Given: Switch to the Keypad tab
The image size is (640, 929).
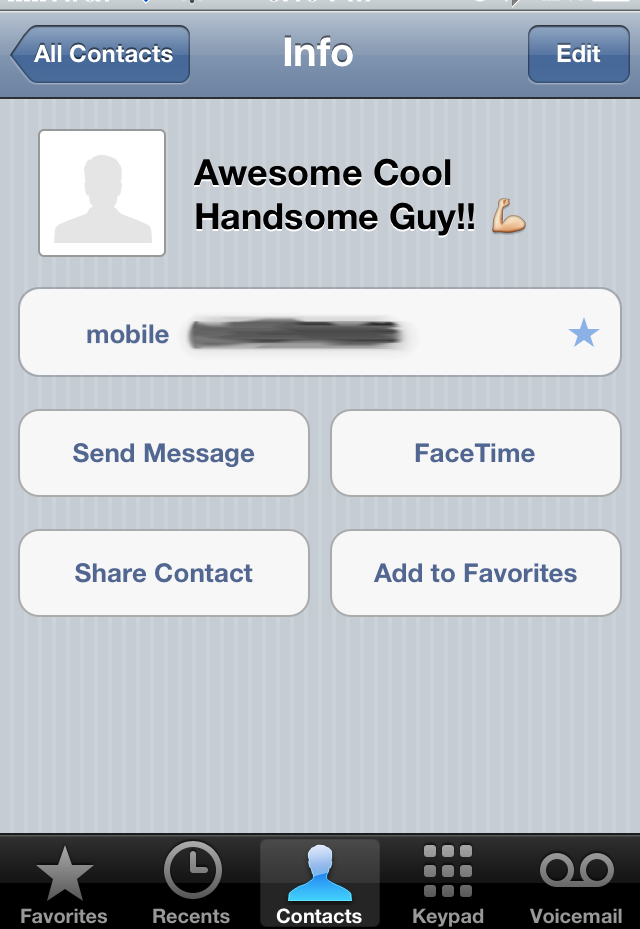Looking at the screenshot, I should pos(447,884).
